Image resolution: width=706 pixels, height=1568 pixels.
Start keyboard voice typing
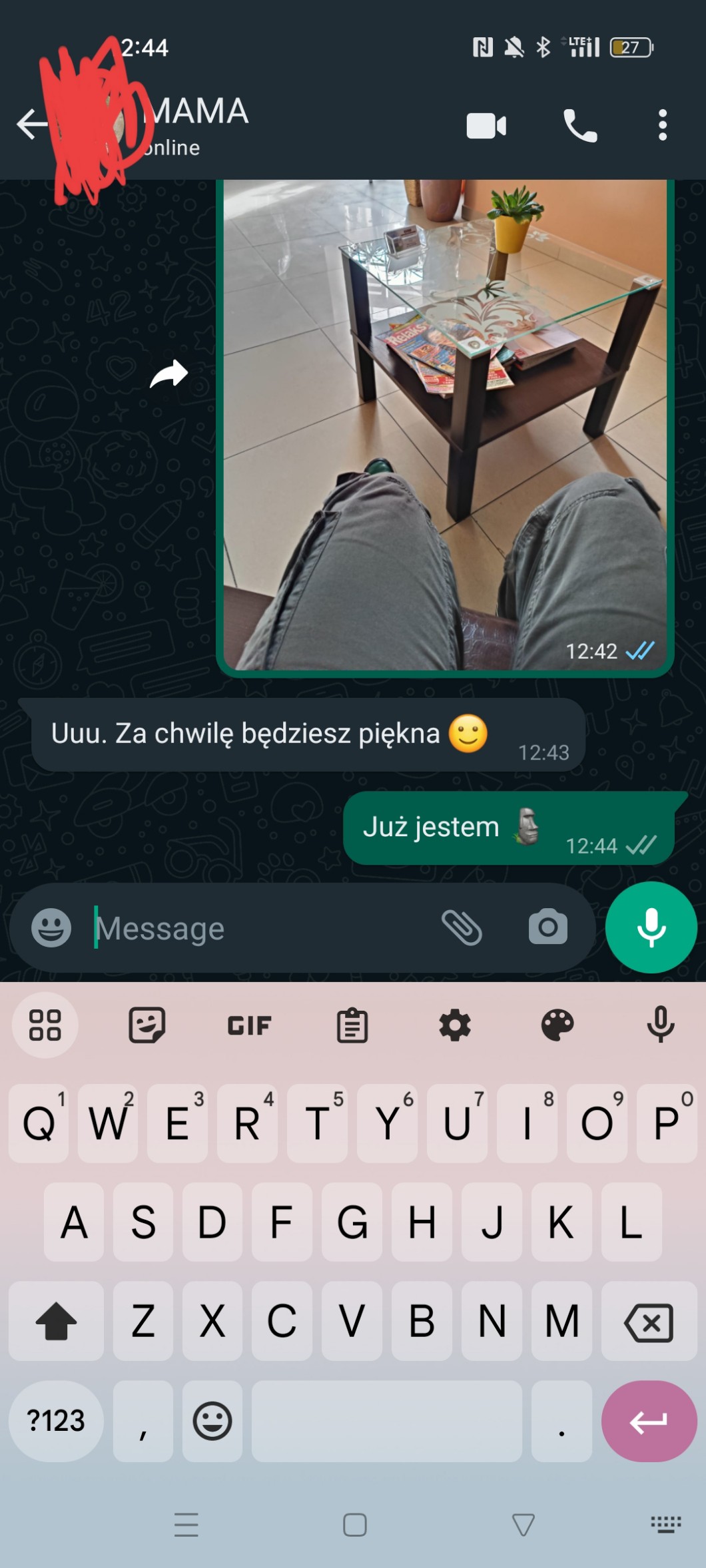660,1024
